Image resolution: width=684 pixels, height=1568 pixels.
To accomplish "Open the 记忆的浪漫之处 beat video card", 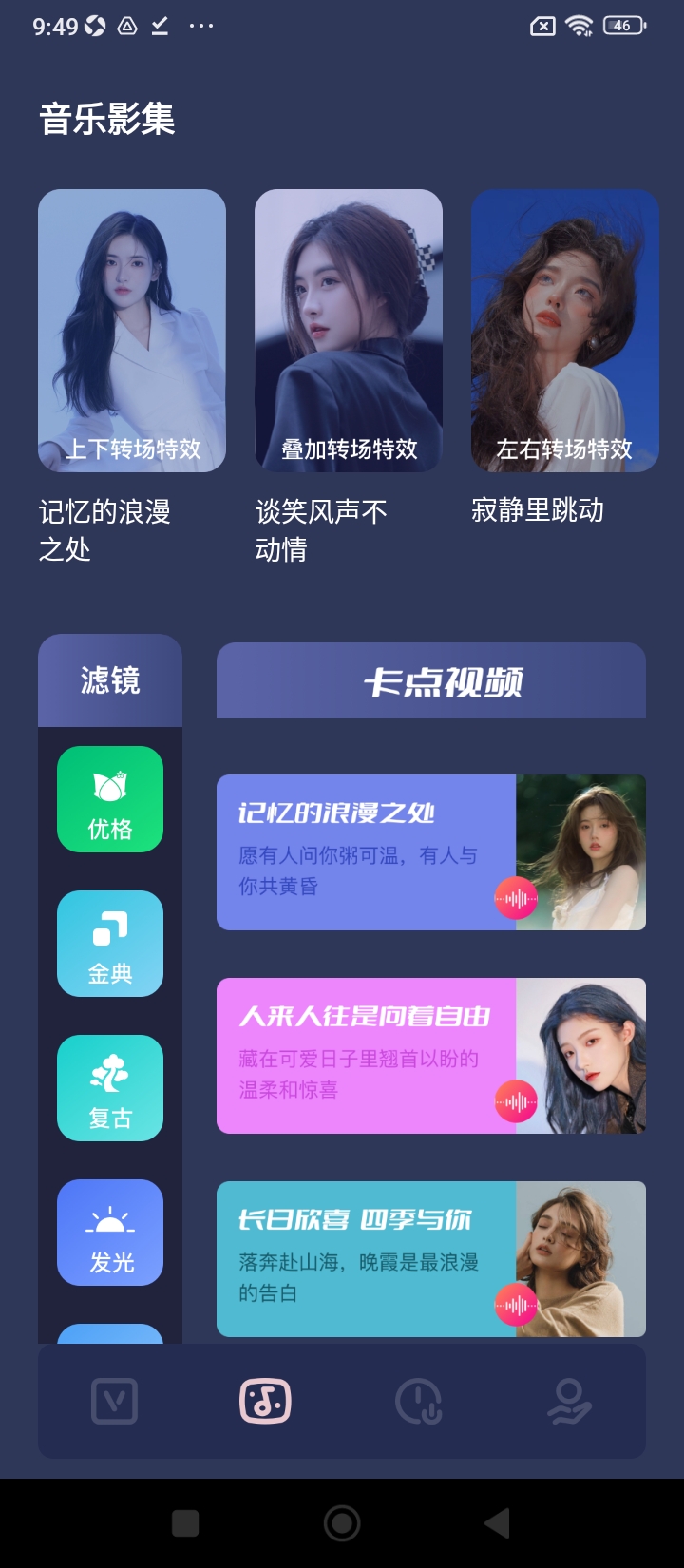I will click(431, 852).
